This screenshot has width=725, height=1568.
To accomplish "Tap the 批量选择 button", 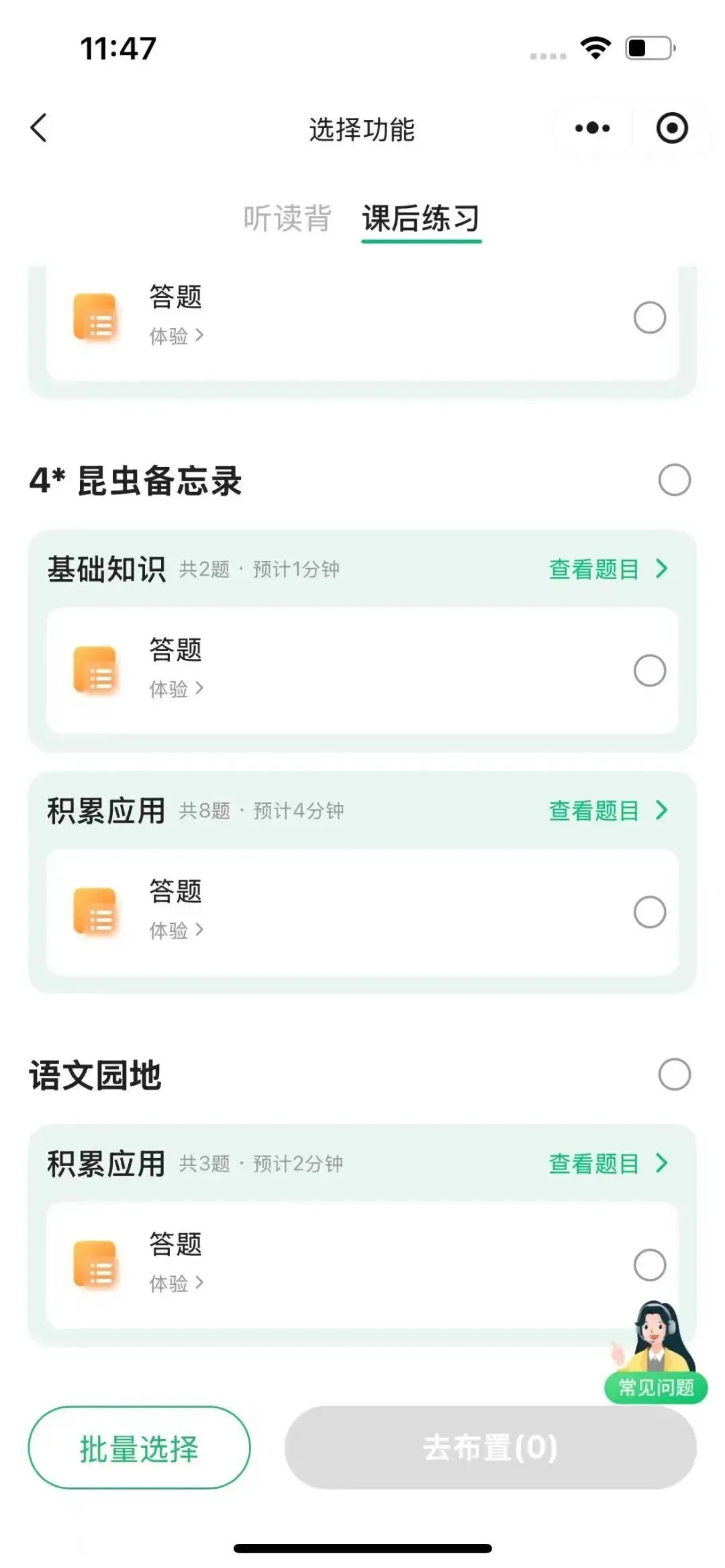I will coord(139,1447).
